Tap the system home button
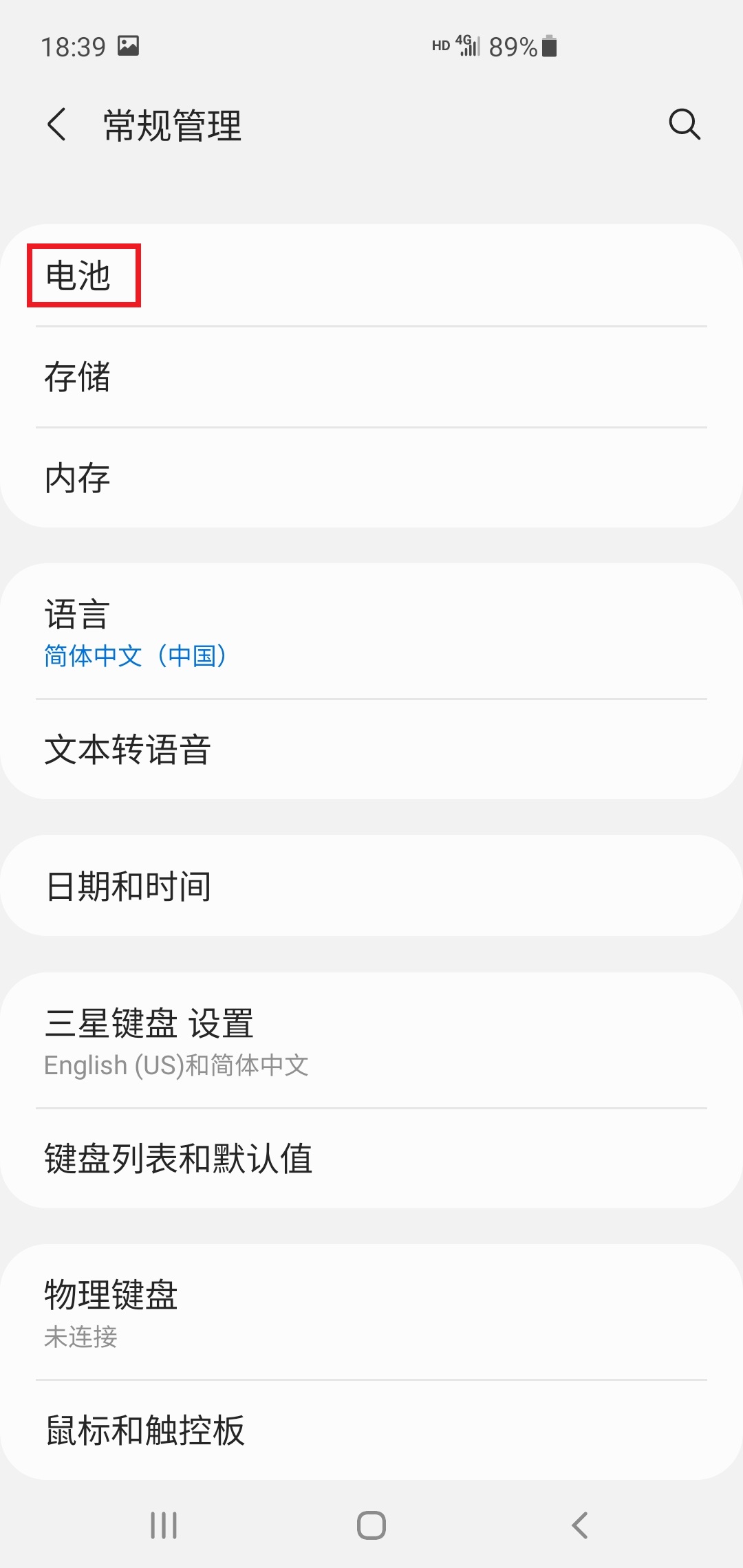The height and width of the screenshot is (1568, 743). click(x=371, y=1525)
